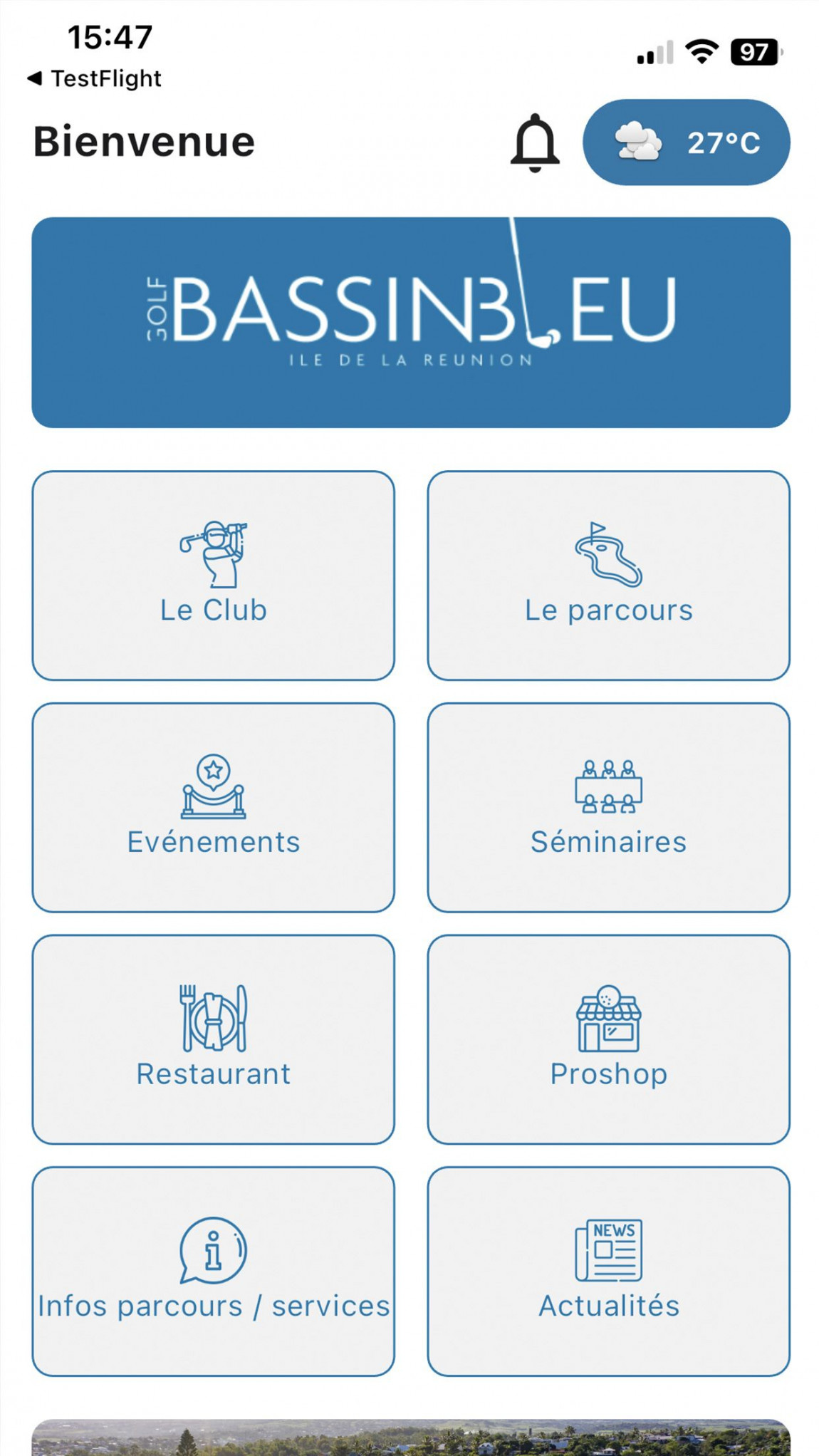Return to TestFlight via back link
This screenshot has height=1456, width=819.
point(94,78)
